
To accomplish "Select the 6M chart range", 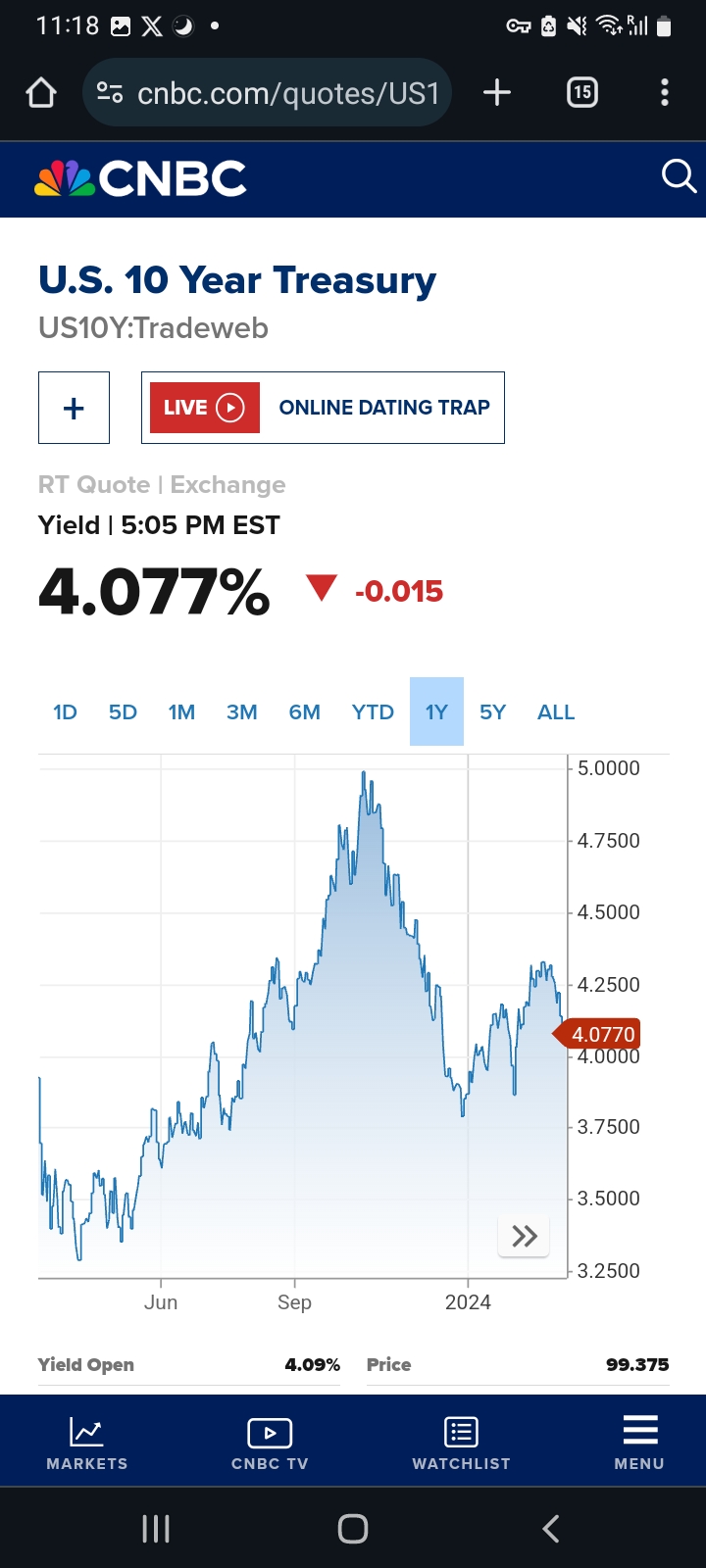I will tap(304, 712).
